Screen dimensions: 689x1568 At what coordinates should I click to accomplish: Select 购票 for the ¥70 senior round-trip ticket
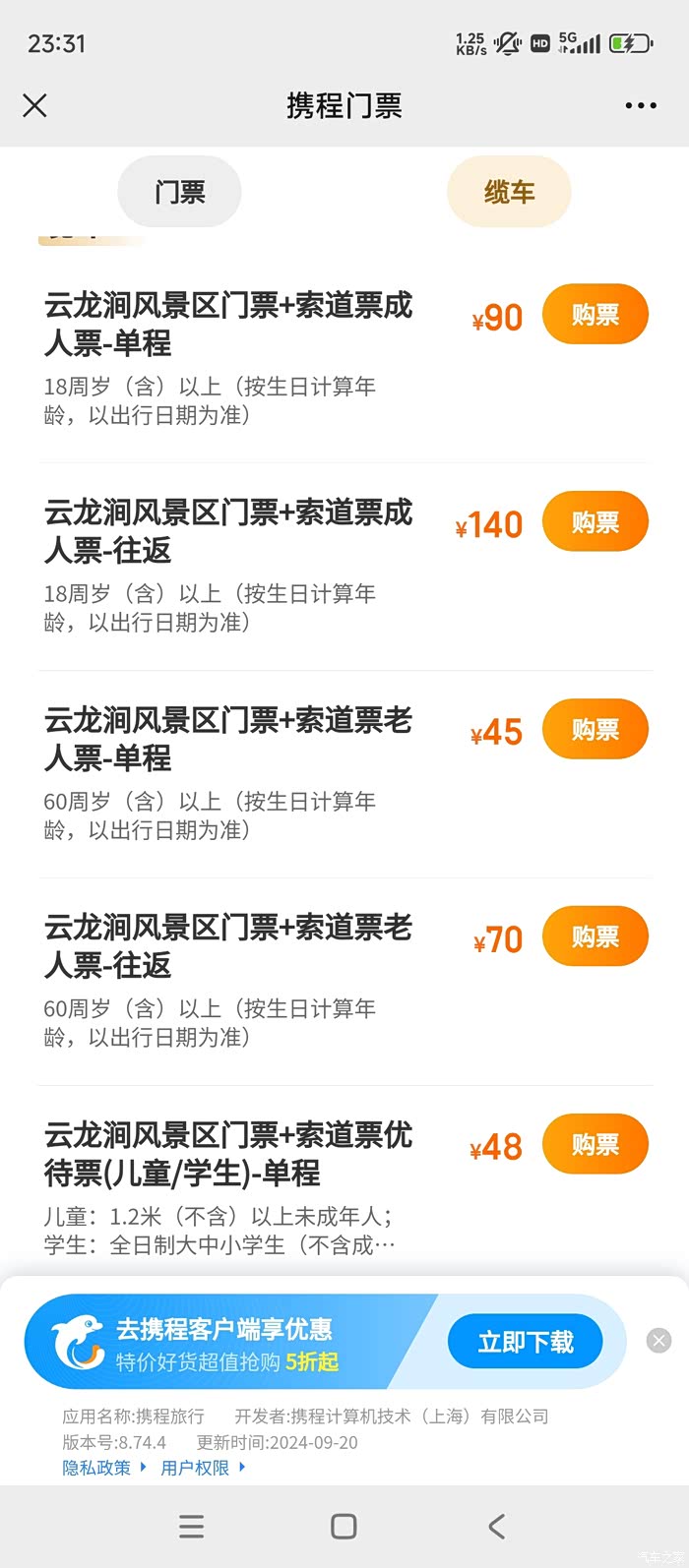click(x=595, y=937)
